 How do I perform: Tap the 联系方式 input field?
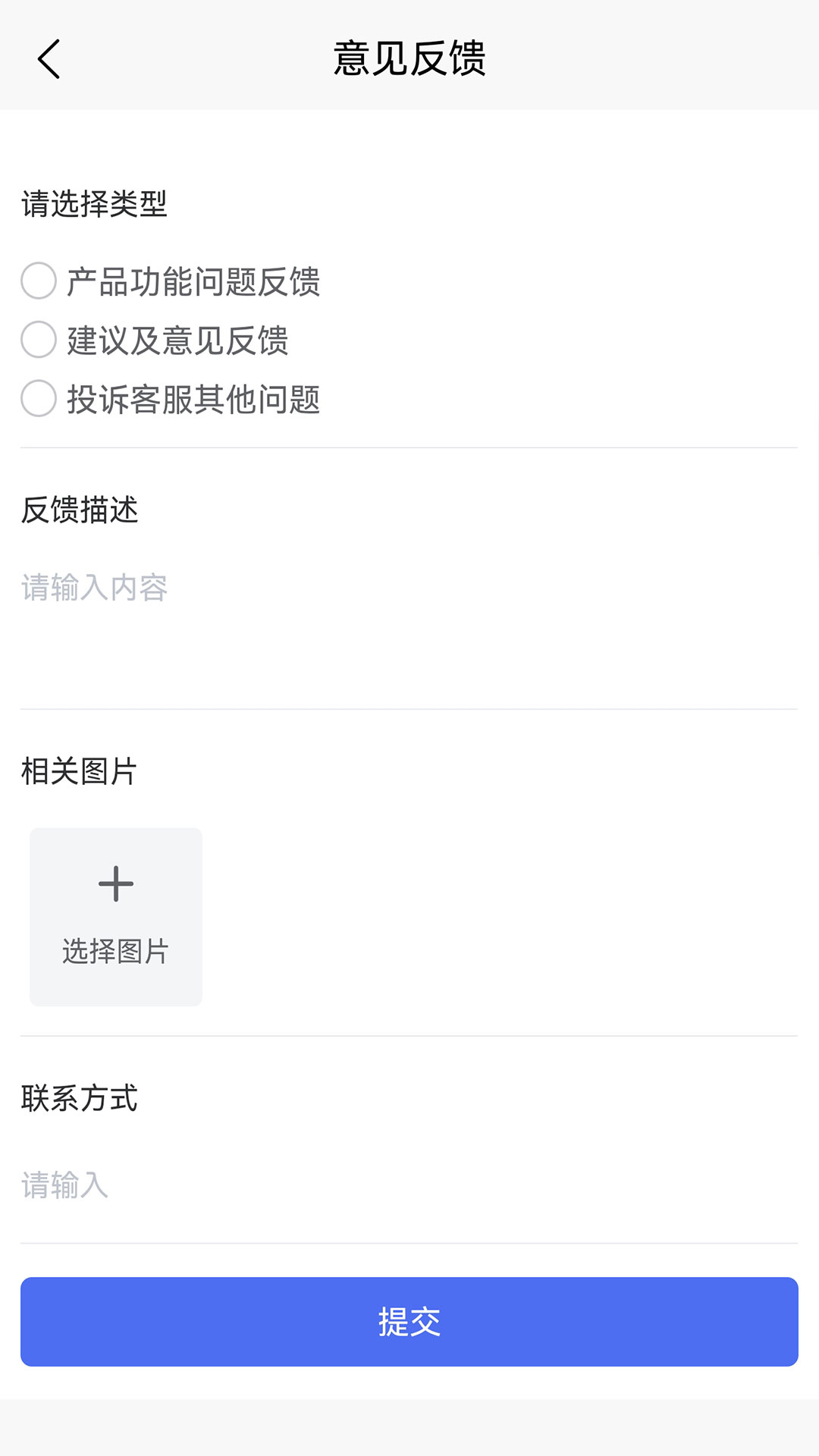[409, 1185]
